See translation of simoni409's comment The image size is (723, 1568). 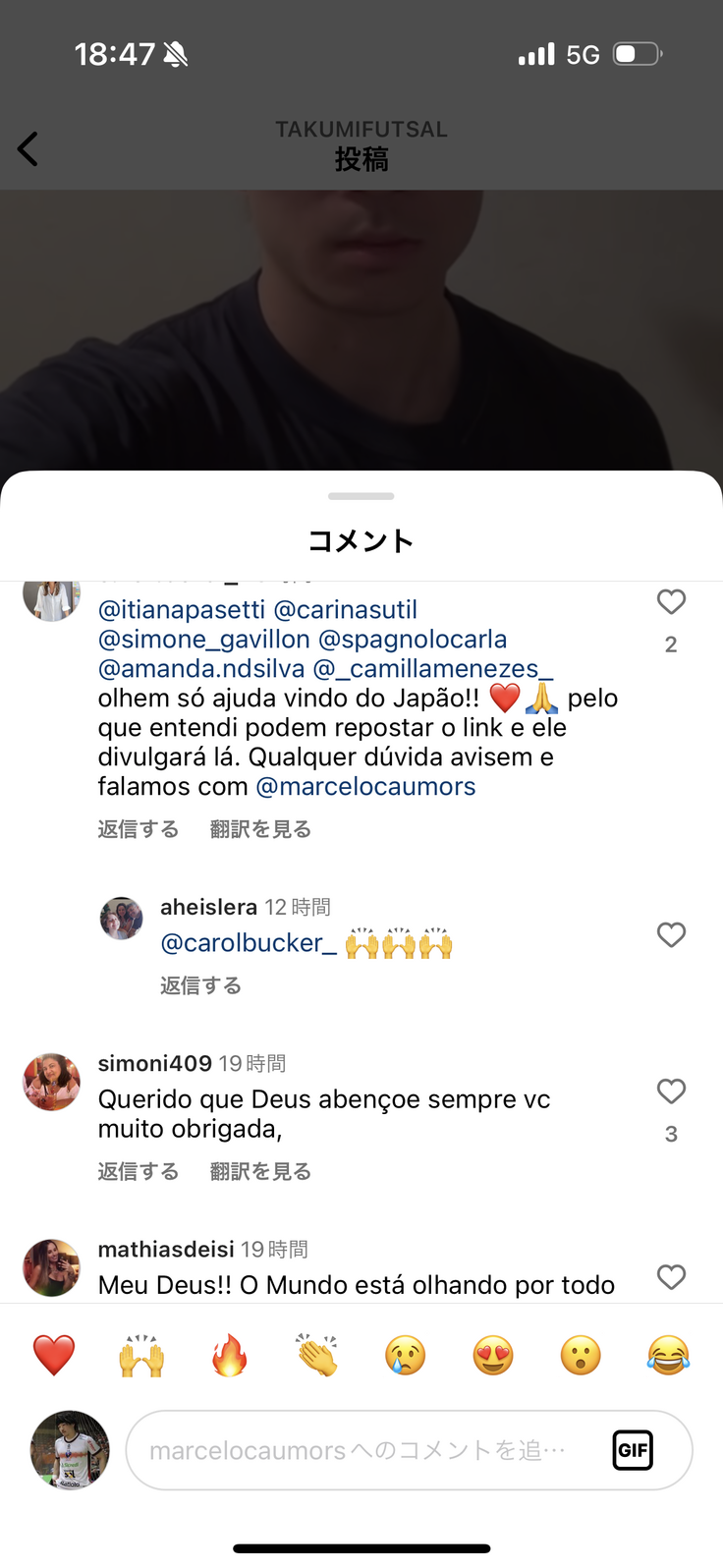tap(260, 1171)
